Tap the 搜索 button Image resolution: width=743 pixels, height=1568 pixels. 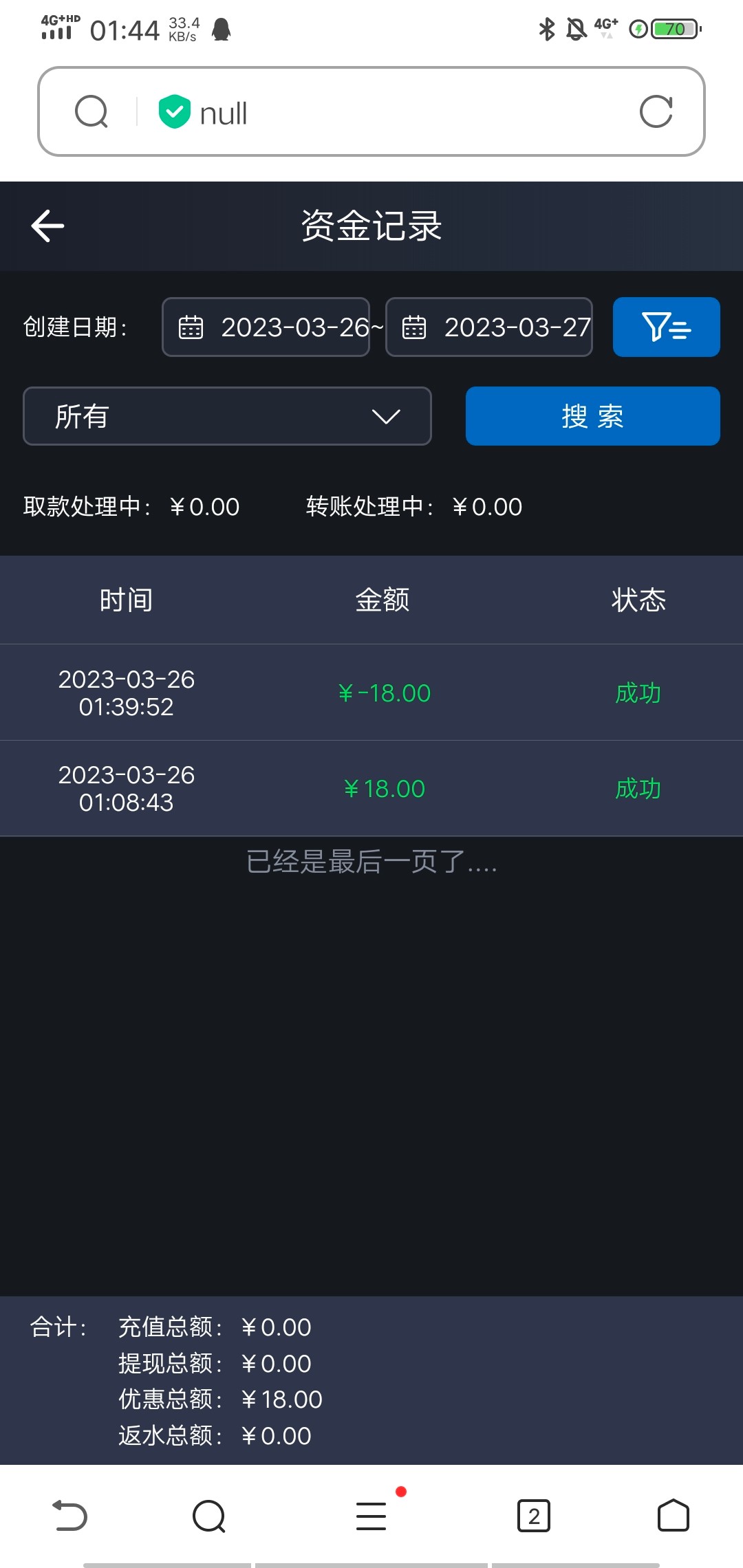click(592, 416)
